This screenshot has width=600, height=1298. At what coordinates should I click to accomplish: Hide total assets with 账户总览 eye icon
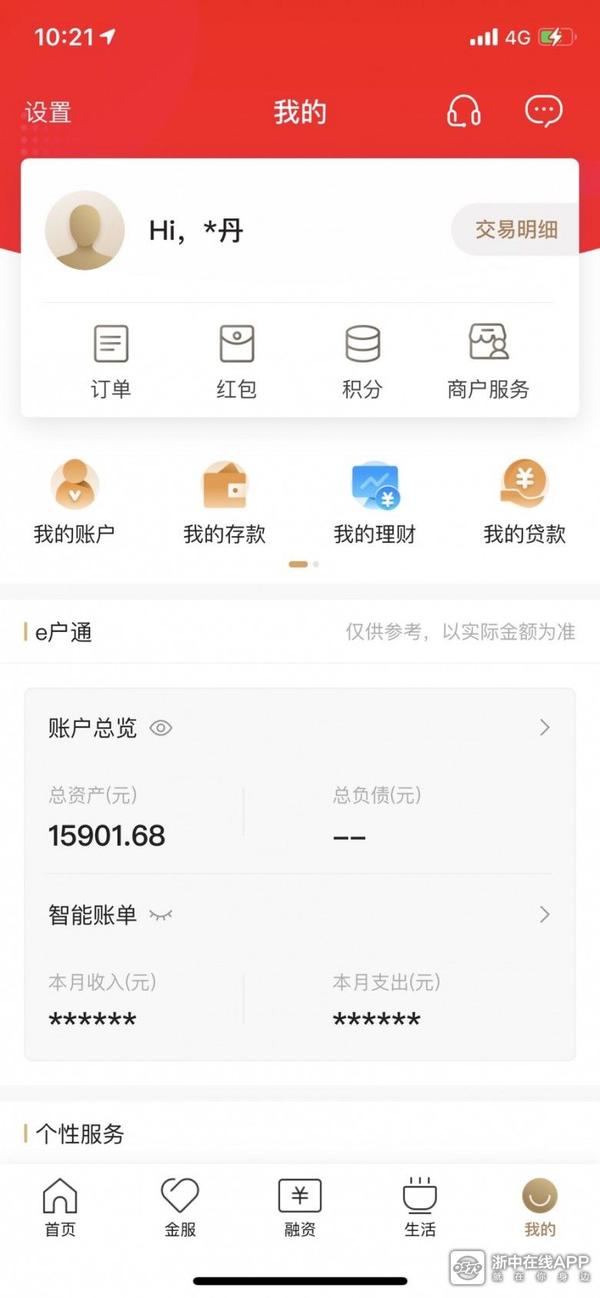click(161, 728)
